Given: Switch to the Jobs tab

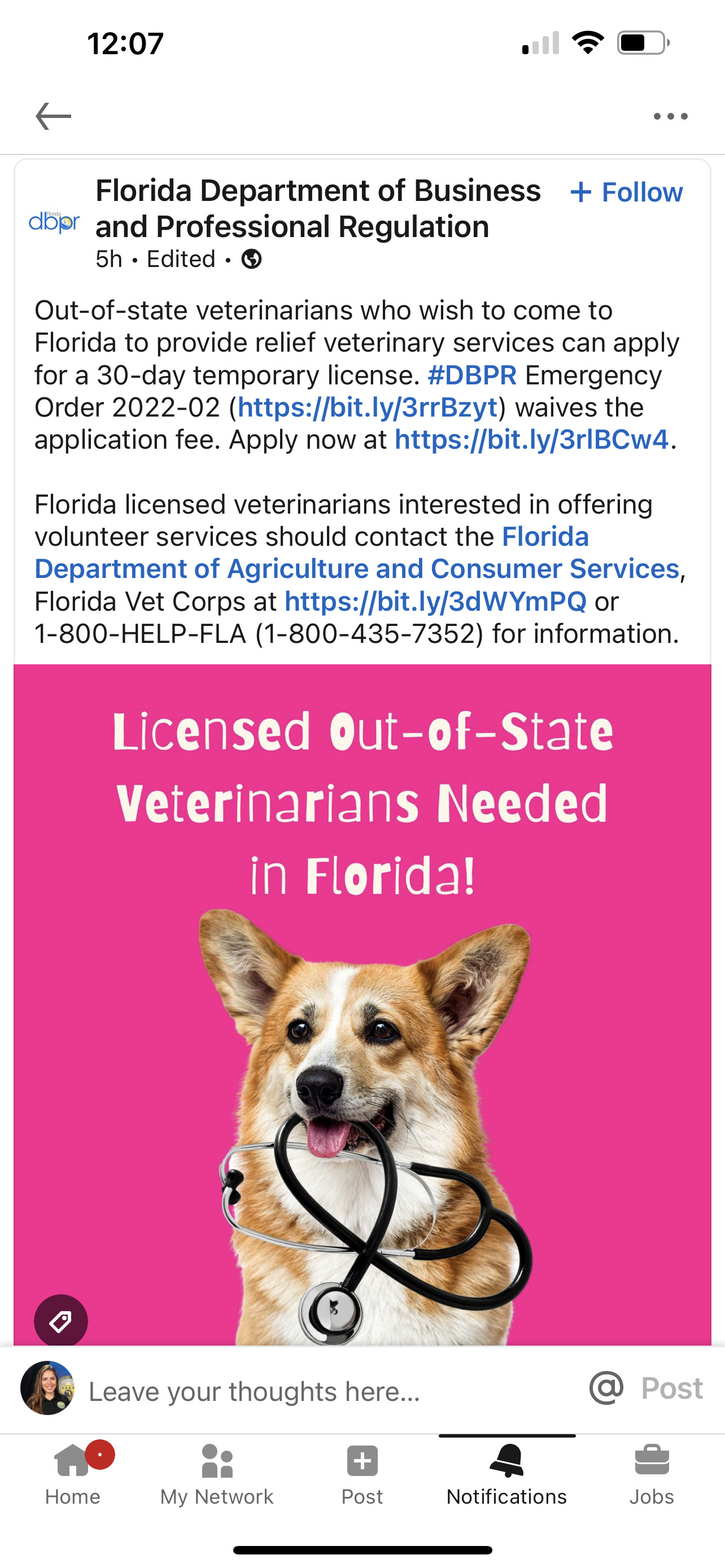Looking at the screenshot, I should point(652,1473).
